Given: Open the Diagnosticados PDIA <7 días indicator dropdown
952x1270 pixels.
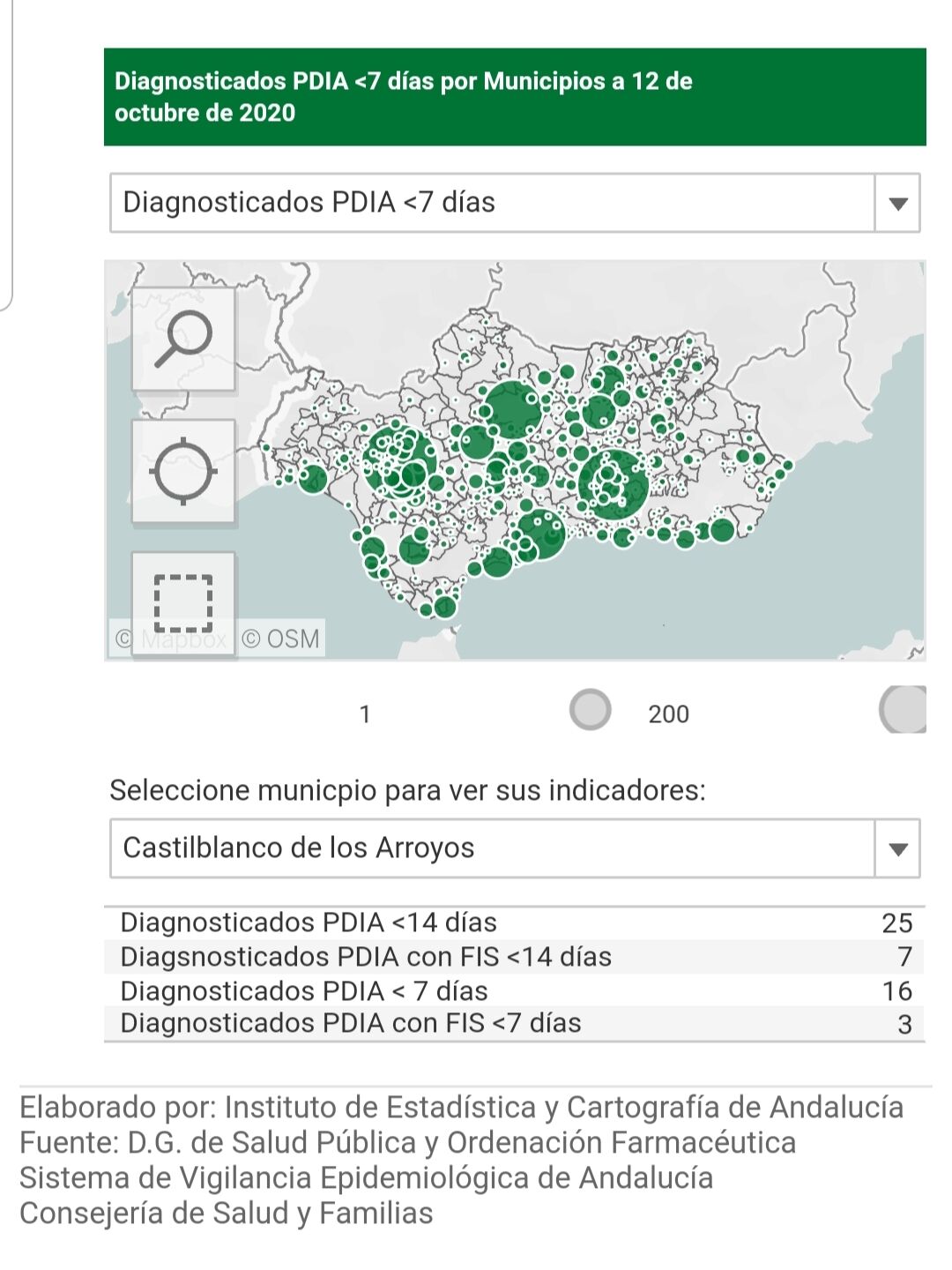Looking at the screenshot, I should [897, 204].
